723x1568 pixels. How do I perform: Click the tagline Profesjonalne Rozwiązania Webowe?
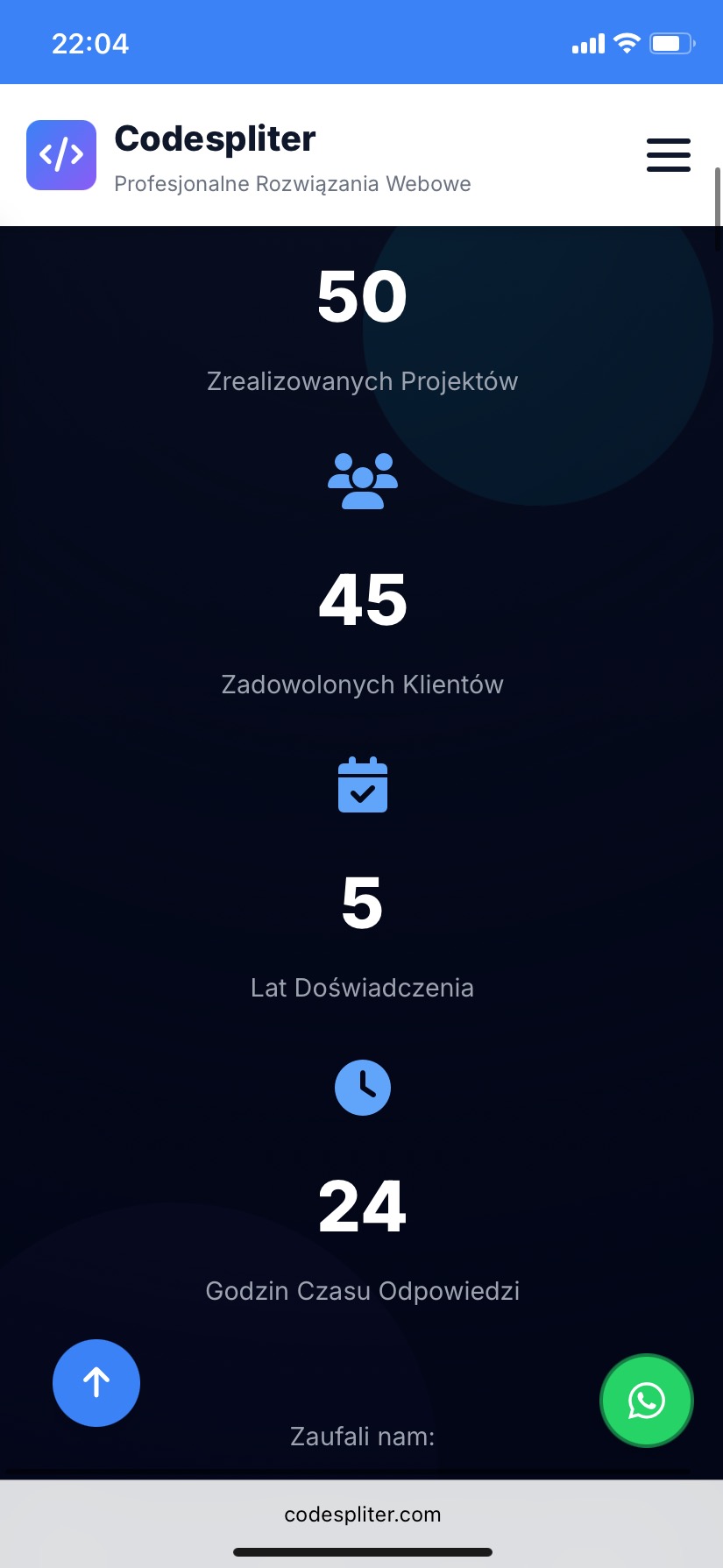pyautogui.click(x=293, y=183)
